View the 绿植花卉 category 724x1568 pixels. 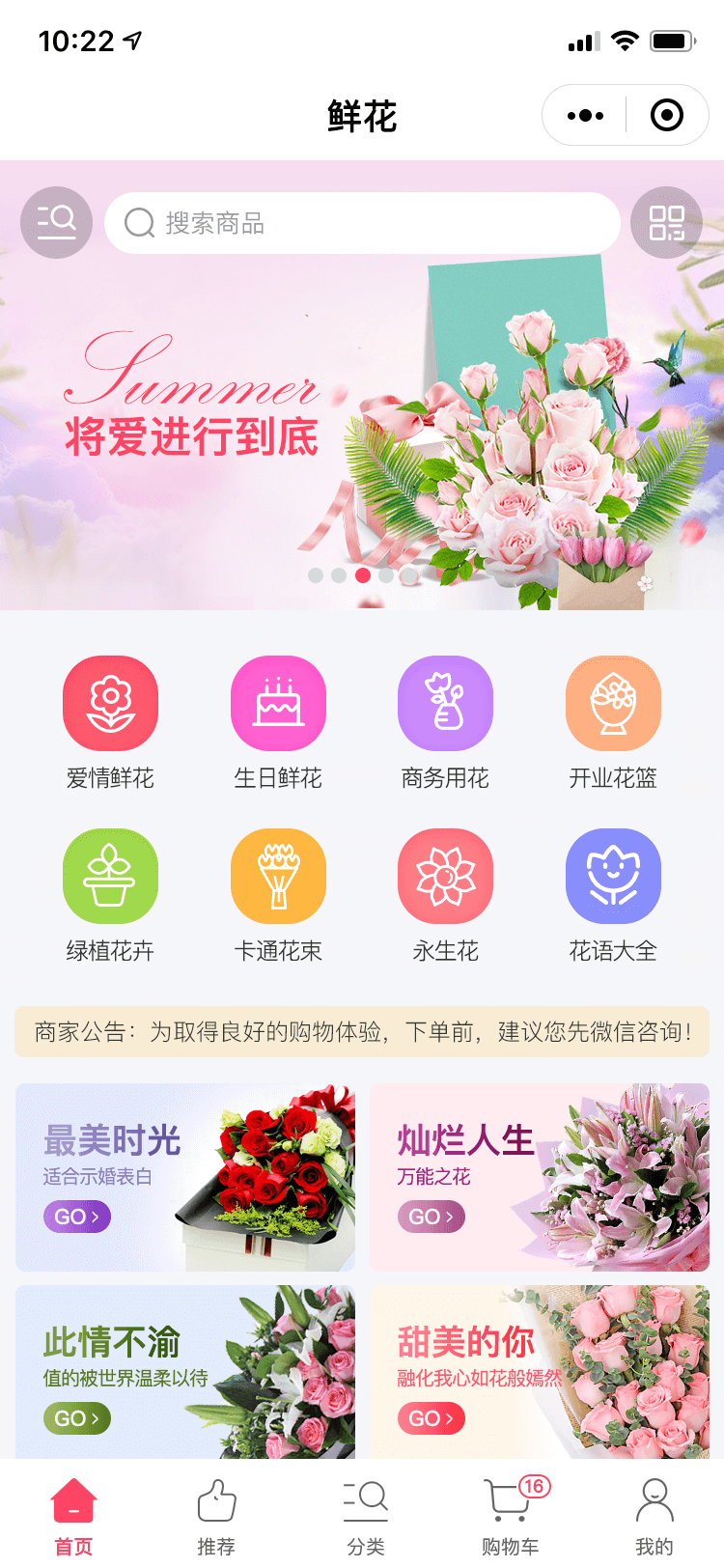pos(110,895)
